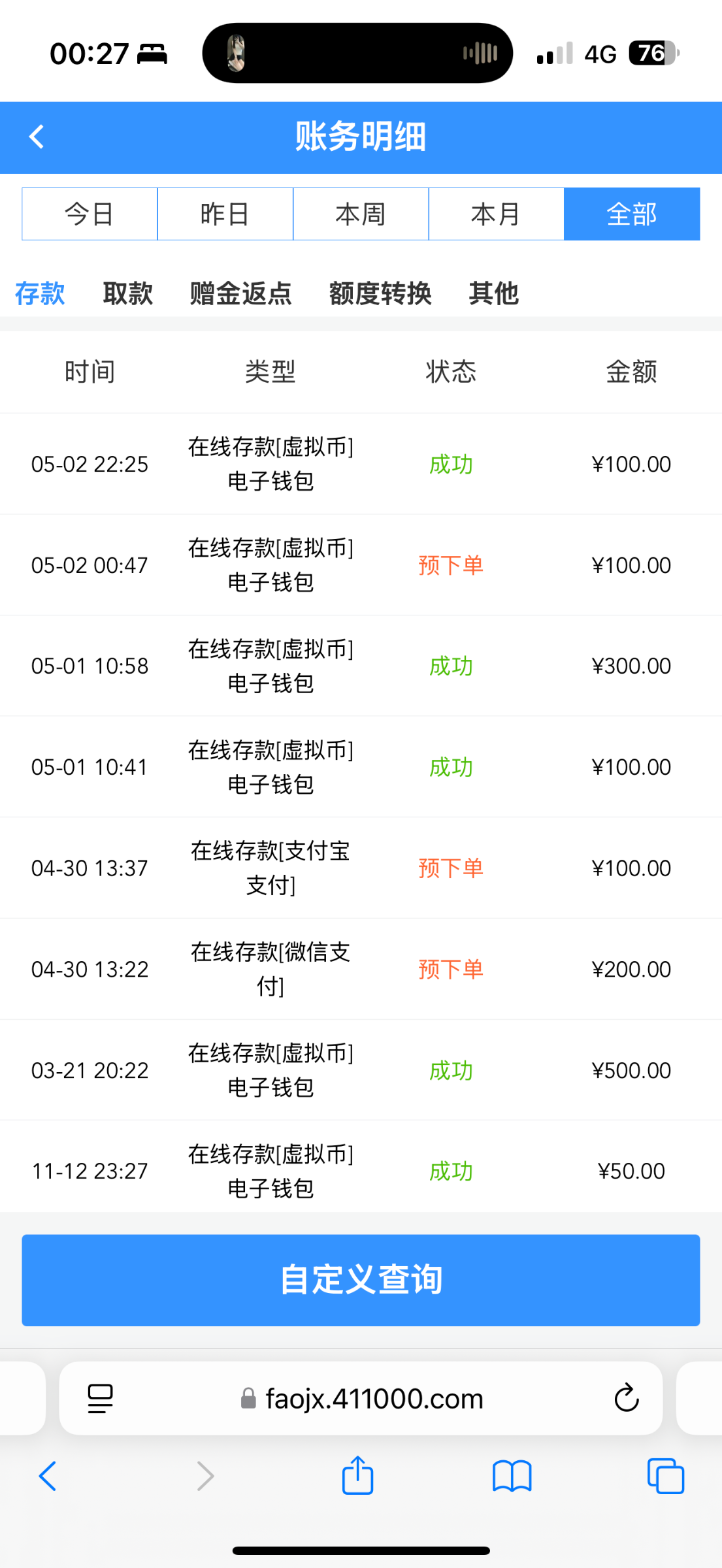722x1568 pixels.
Task: Open 其他 transaction filter
Action: pos(493,293)
